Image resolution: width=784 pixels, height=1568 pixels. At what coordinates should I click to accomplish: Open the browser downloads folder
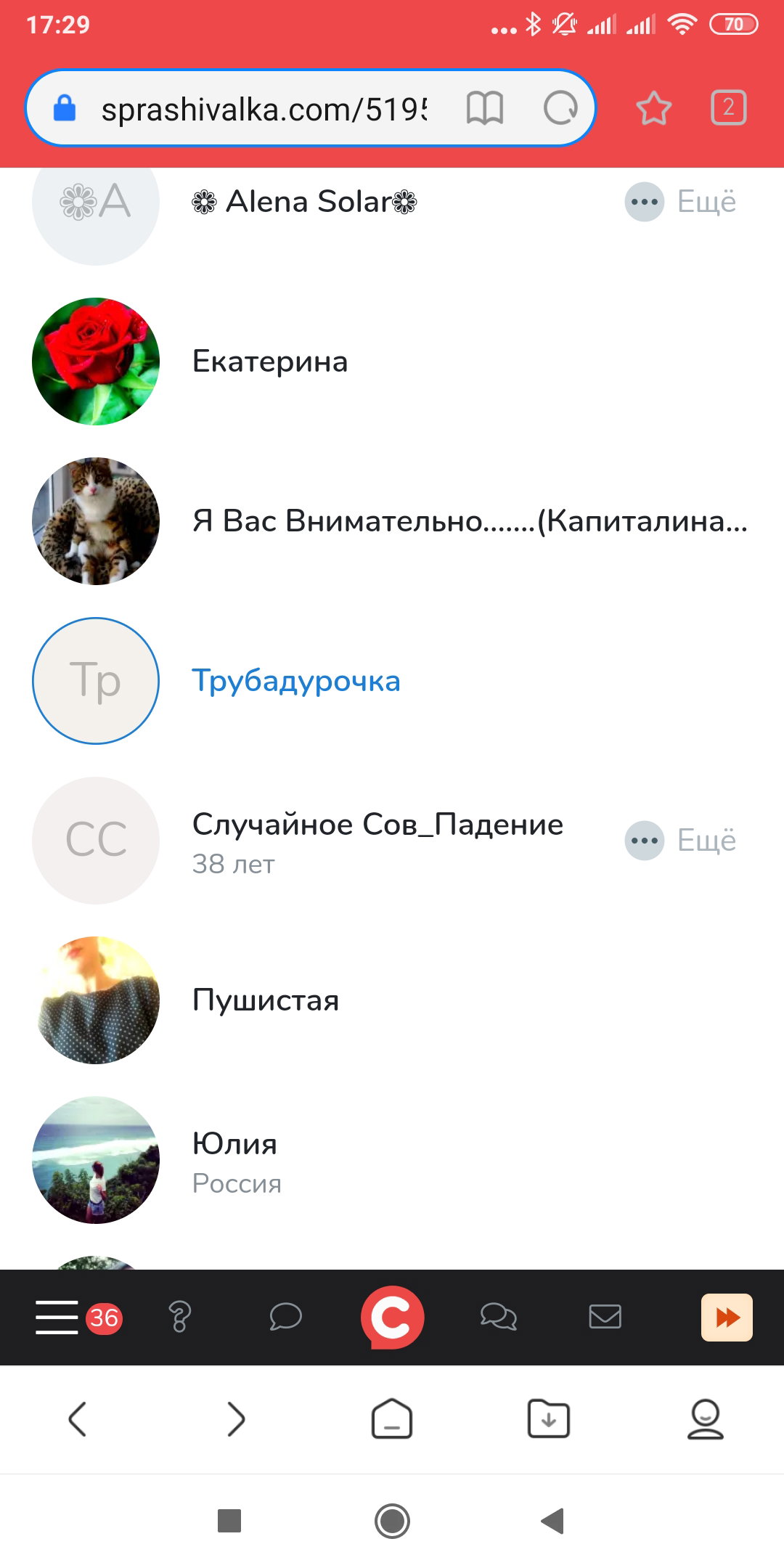[x=549, y=1418]
